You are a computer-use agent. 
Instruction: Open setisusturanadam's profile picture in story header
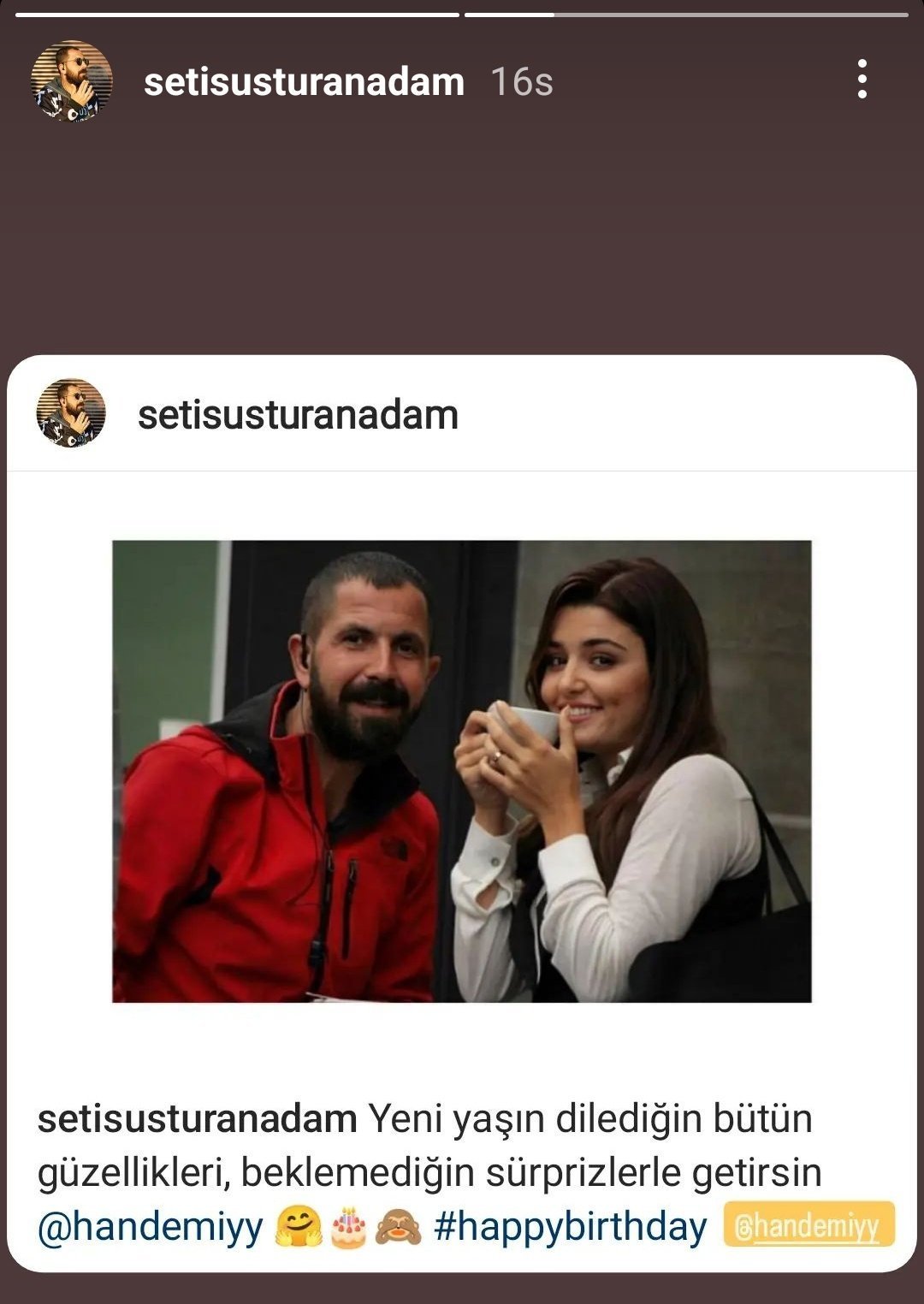tap(72, 81)
